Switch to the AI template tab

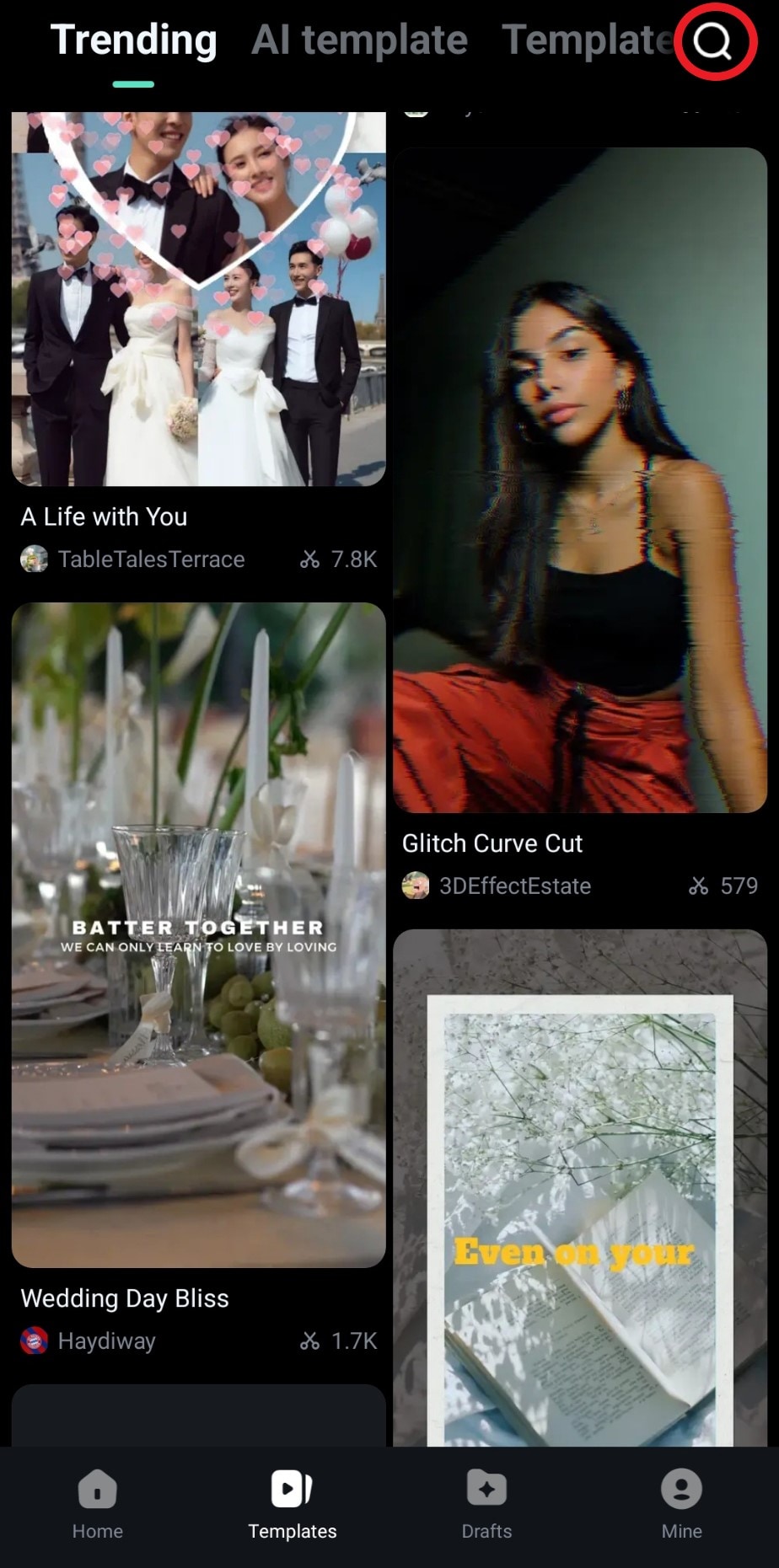pos(359,40)
